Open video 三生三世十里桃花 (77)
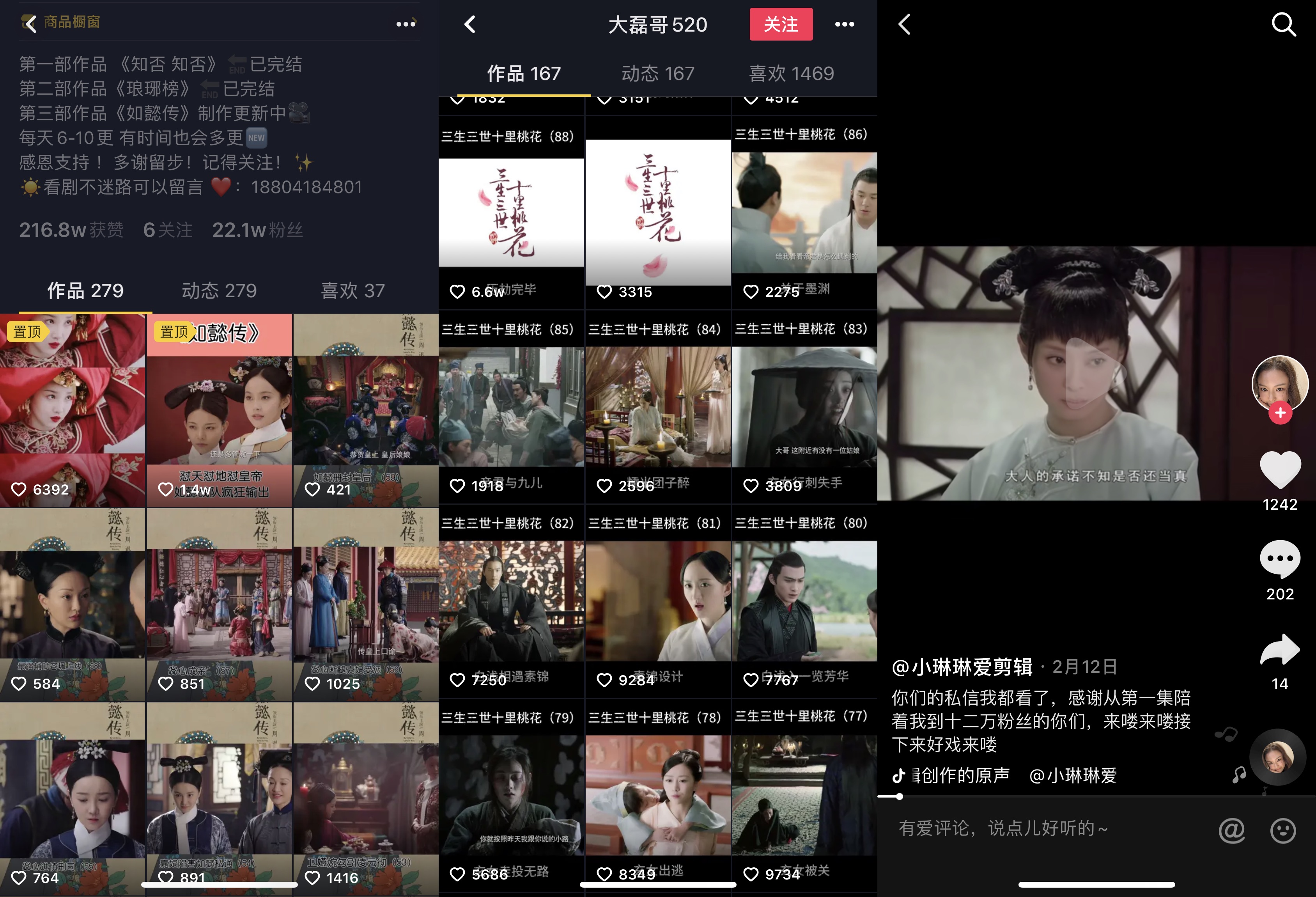 coord(804,795)
